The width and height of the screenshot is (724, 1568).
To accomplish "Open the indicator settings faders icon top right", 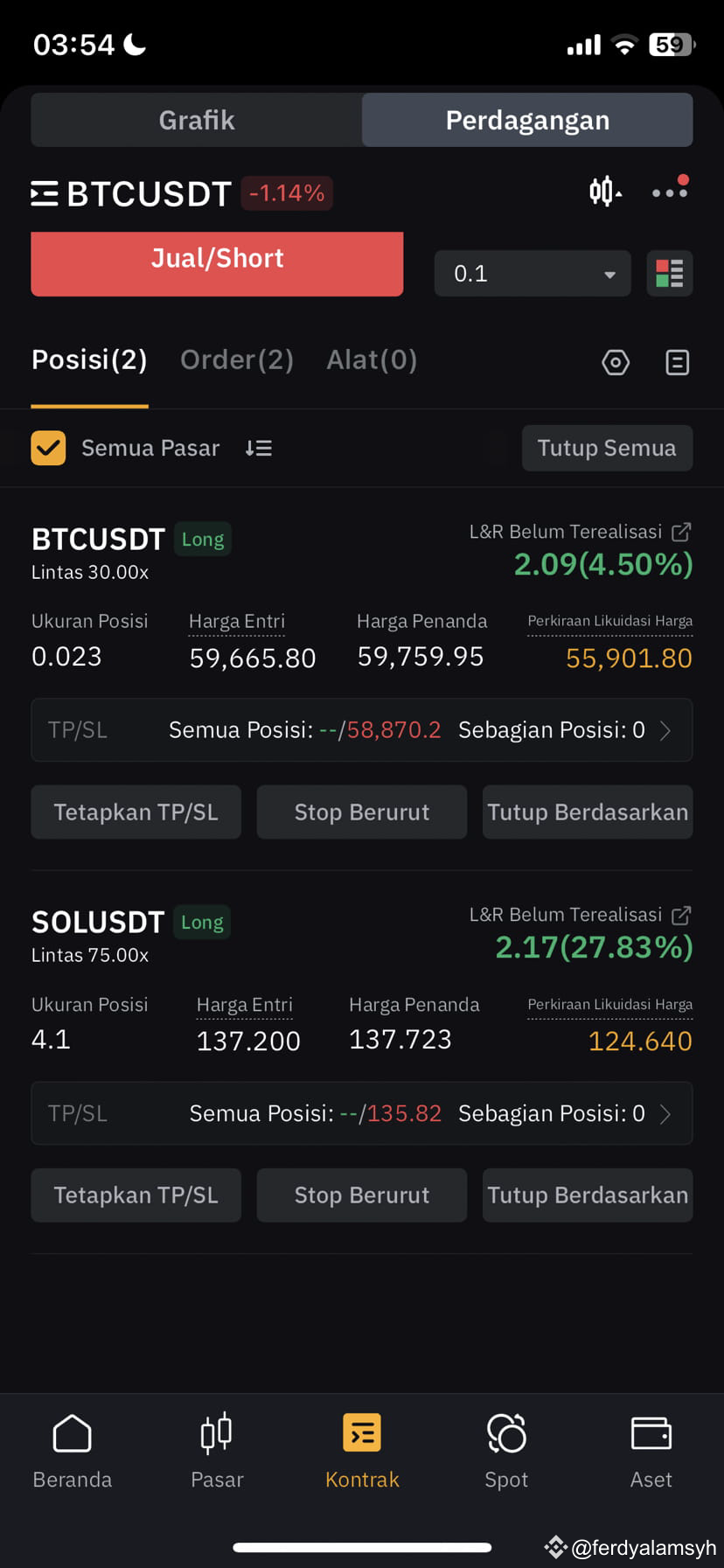I will (605, 191).
